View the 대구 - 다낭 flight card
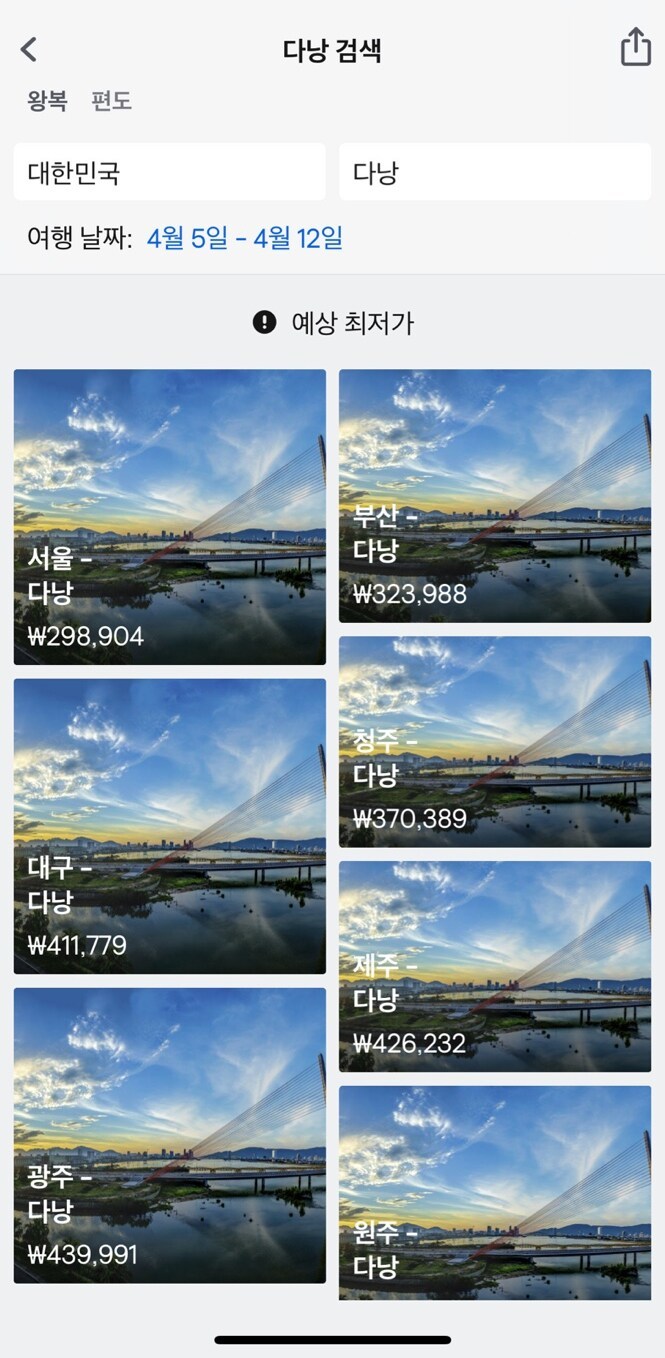 coord(169,825)
